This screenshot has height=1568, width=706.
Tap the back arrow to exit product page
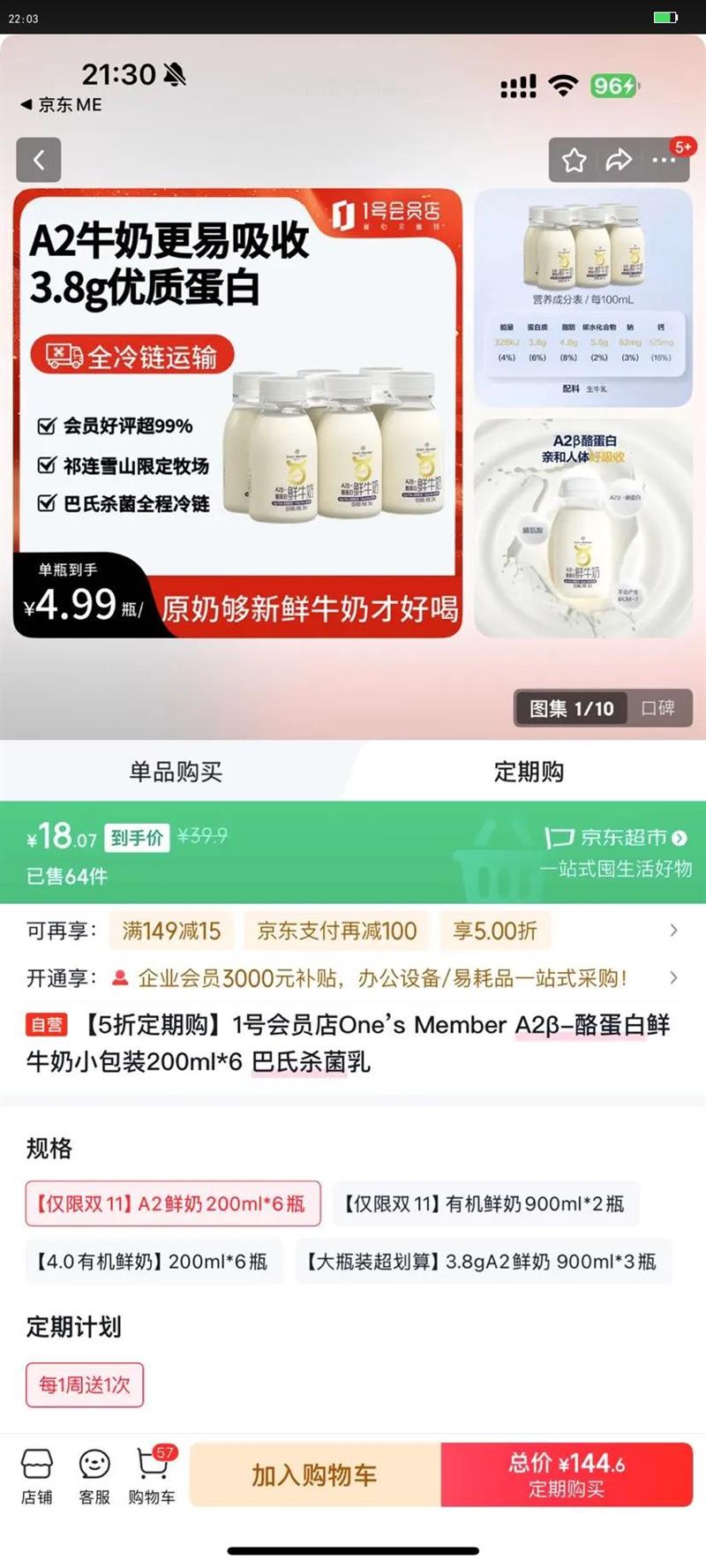pyautogui.click(x=37, y=160)
